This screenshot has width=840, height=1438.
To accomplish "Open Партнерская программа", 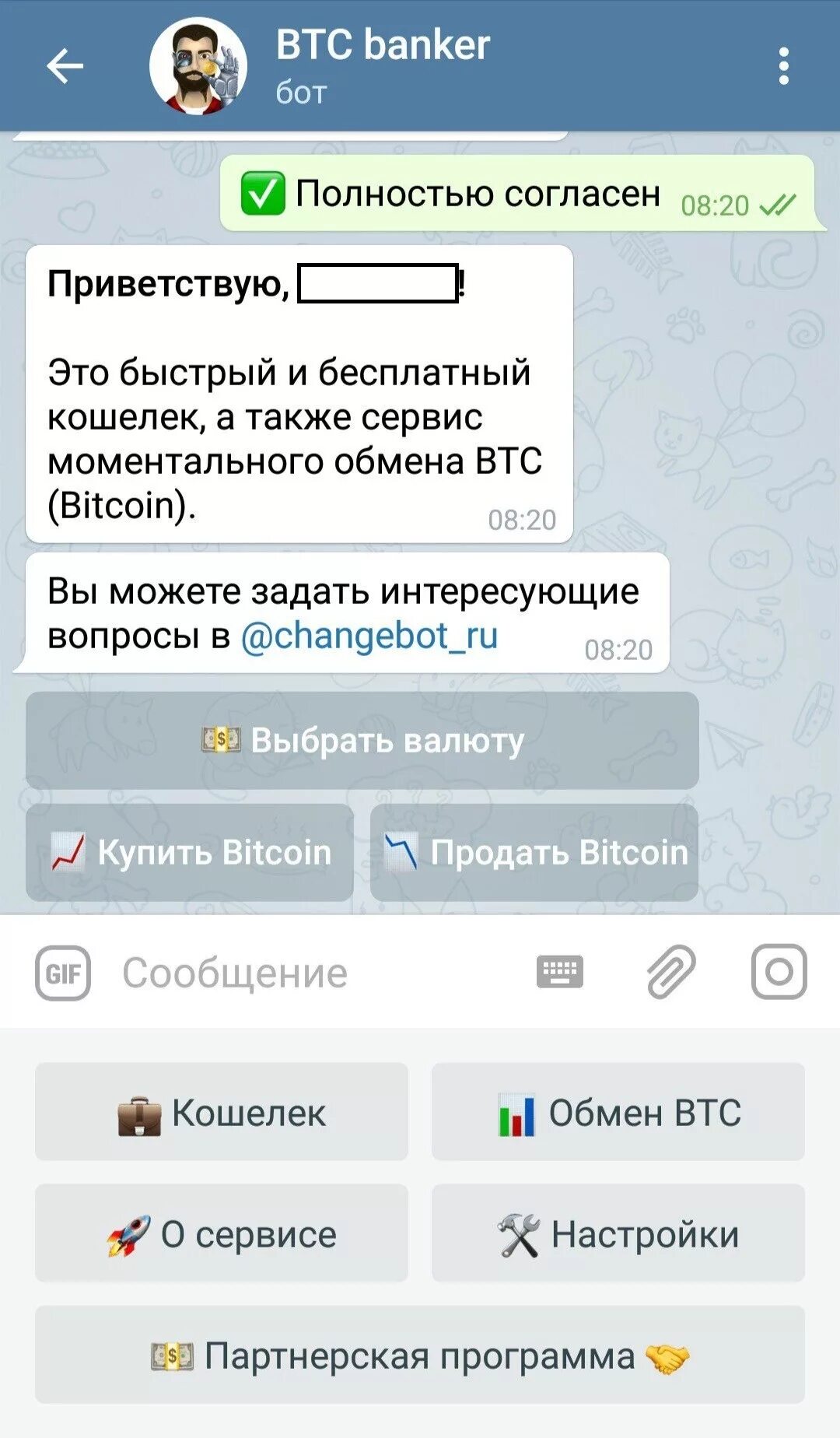I will (420, 1356).
